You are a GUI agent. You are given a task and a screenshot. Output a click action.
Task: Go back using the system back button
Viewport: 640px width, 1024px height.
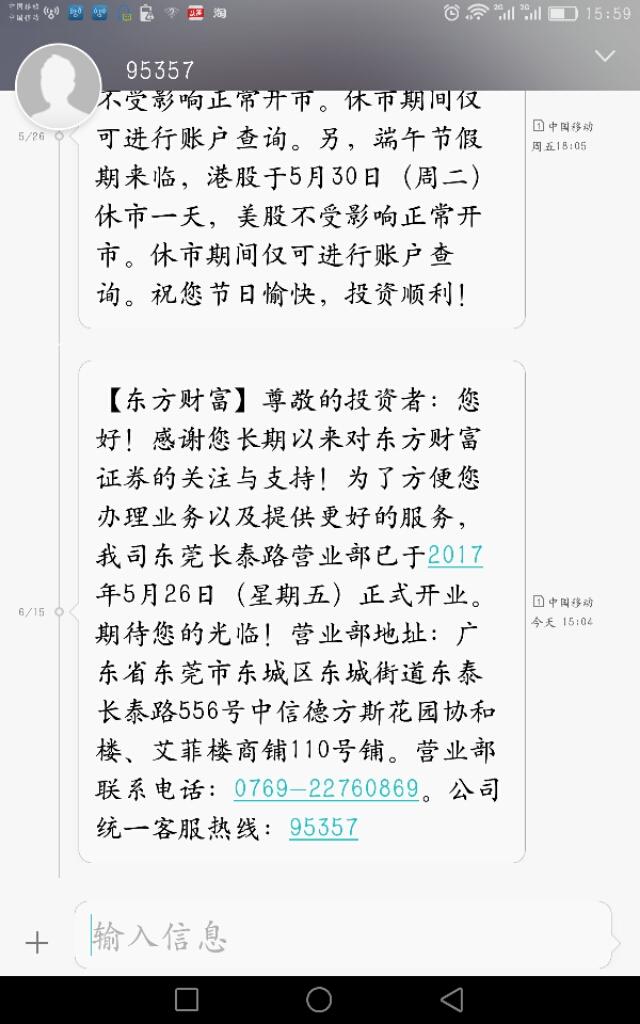[452, 999]
